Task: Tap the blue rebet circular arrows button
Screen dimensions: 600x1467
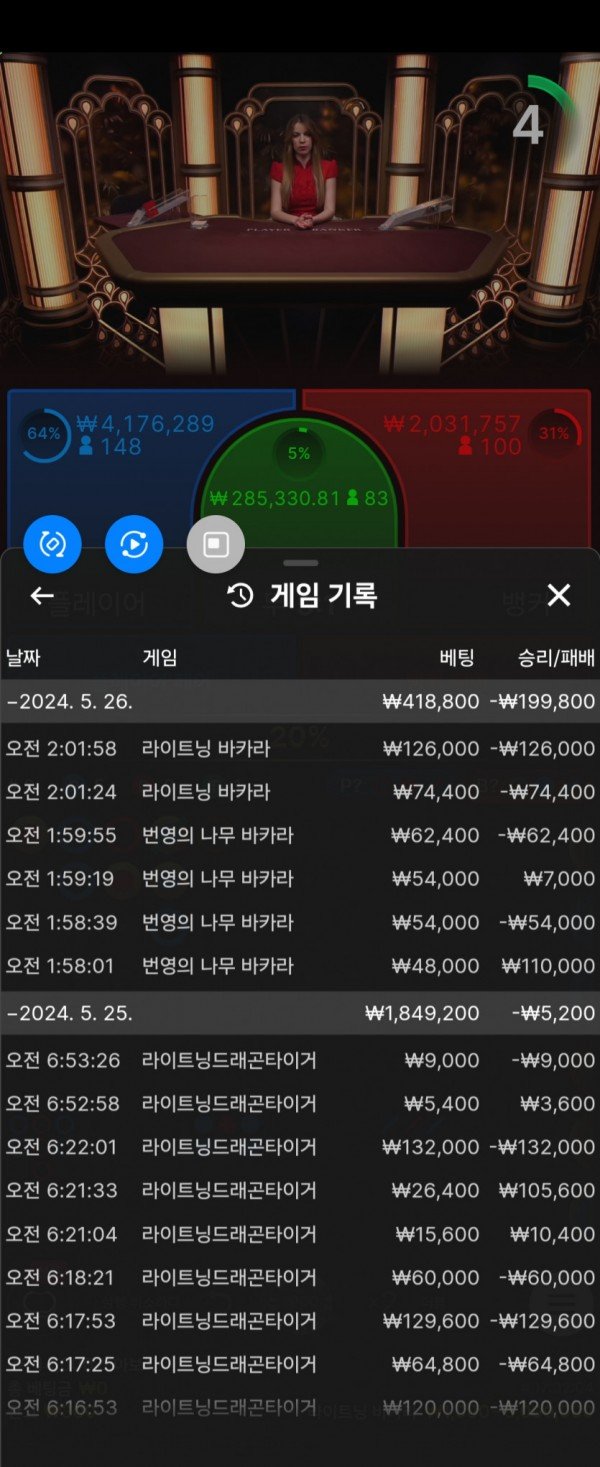Action: point(52,544)
